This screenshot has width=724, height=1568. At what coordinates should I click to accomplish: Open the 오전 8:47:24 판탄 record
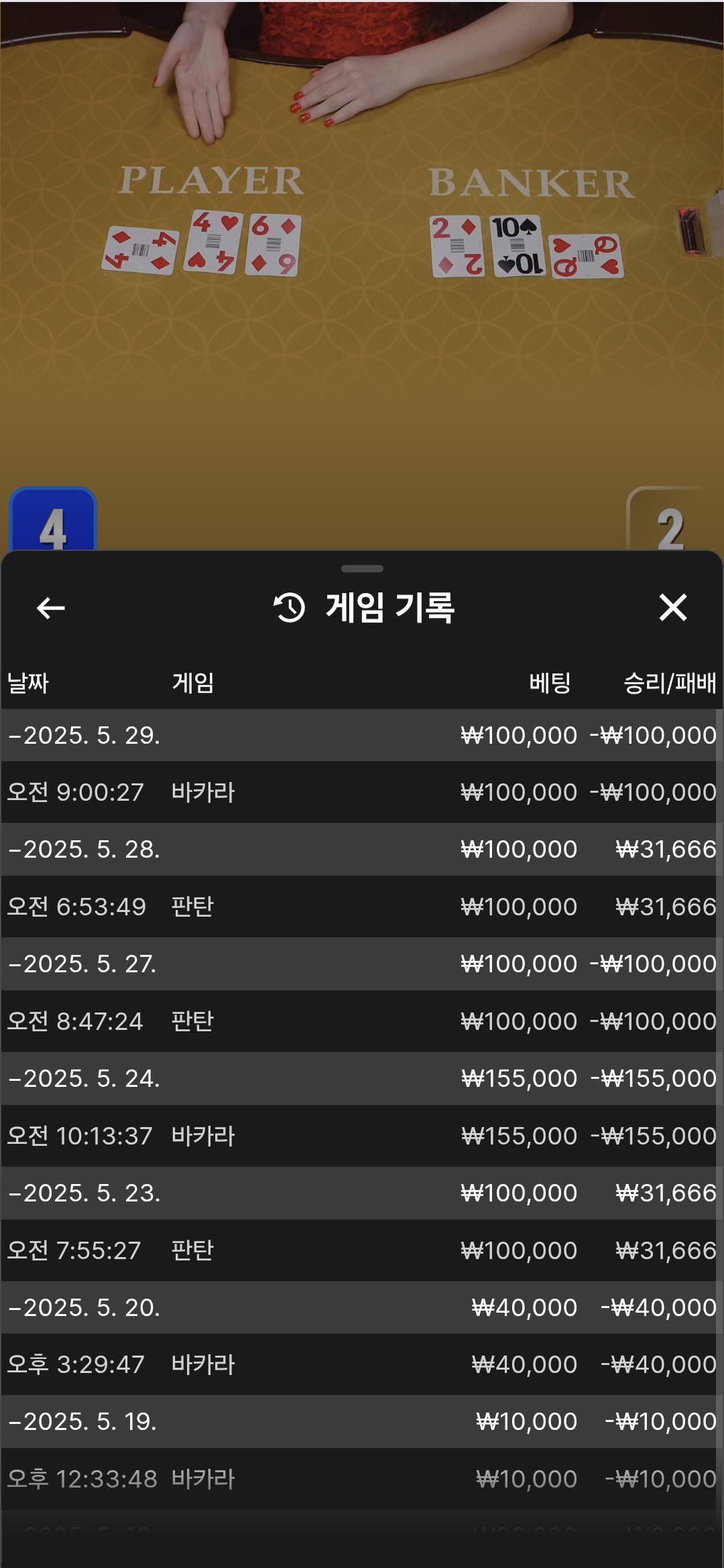[x=362, y=1021]
